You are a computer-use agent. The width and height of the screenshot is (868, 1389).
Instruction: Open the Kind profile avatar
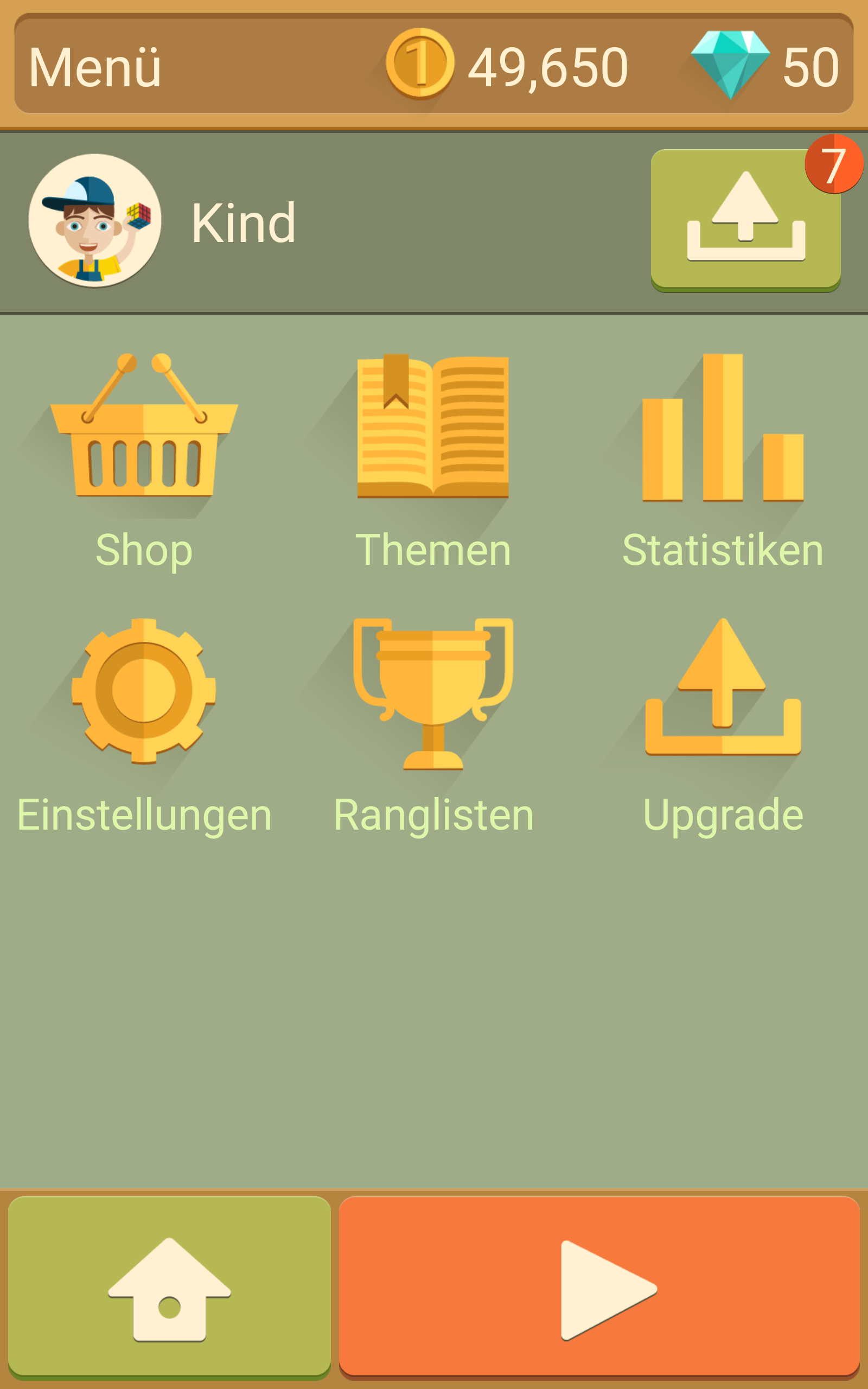pyautogui.click(x=95, y=220)
